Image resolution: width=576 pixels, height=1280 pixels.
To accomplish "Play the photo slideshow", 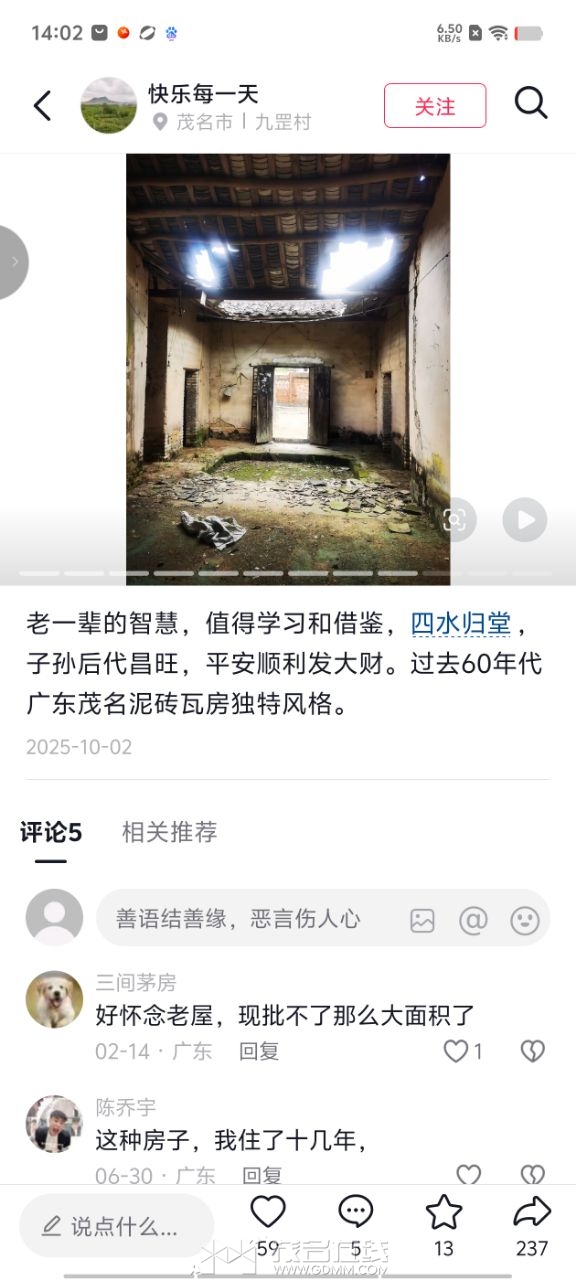I will pos(525,520).
